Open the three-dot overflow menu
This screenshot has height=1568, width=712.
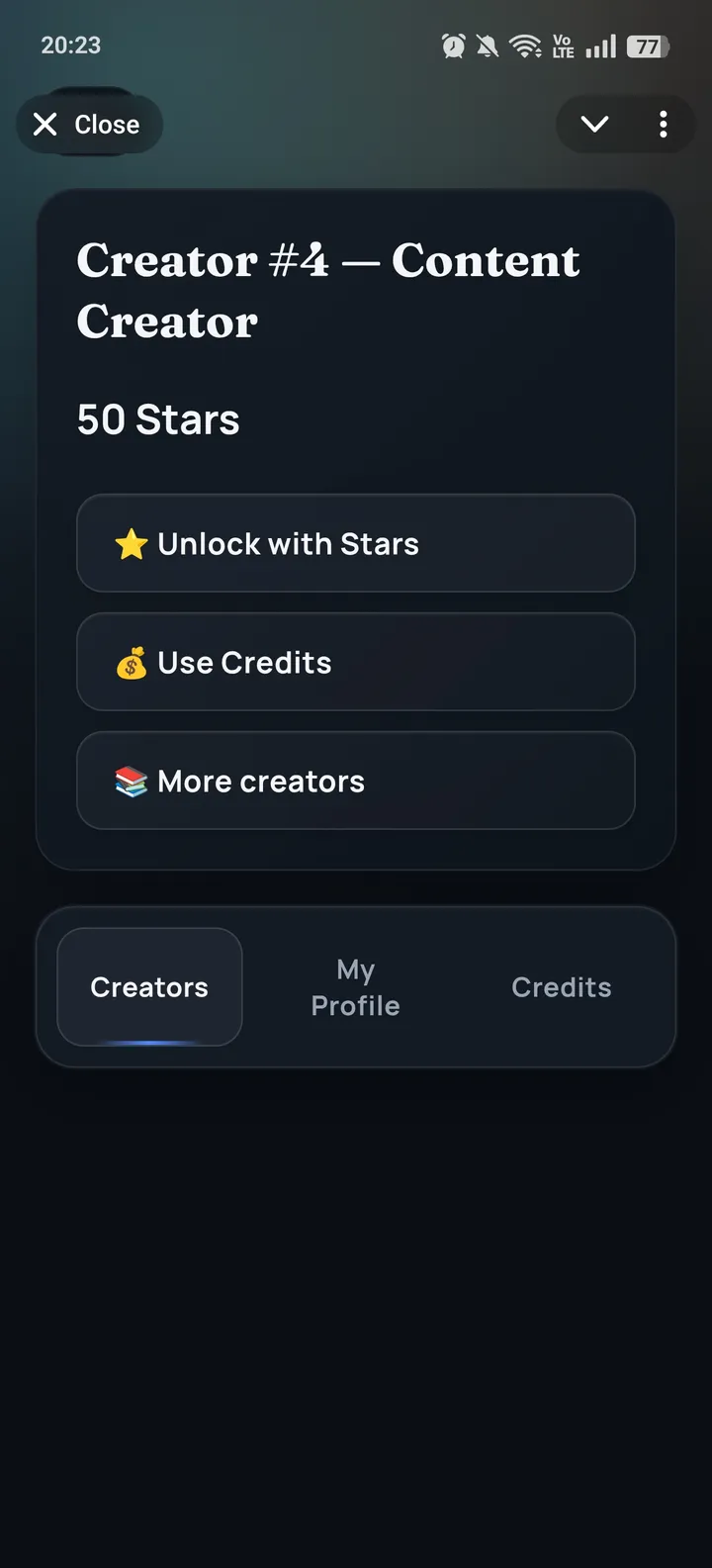[664, 124]
